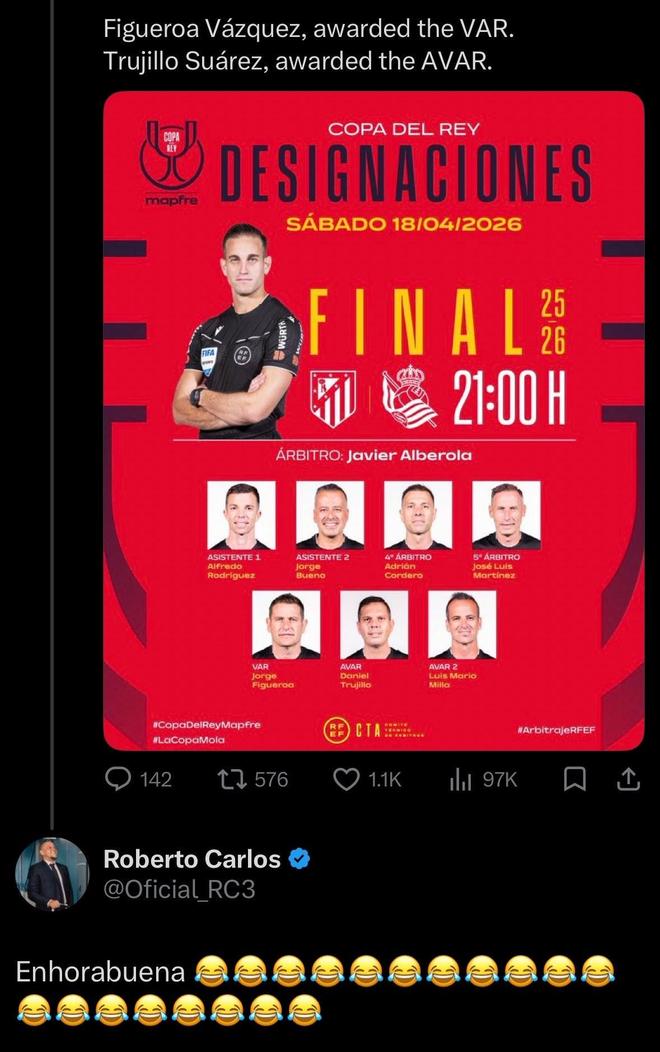This screenshot has height=1052, width=660.
Task: Open the @Oficial_RC3 profile handle
Action: tap(179, 888)
